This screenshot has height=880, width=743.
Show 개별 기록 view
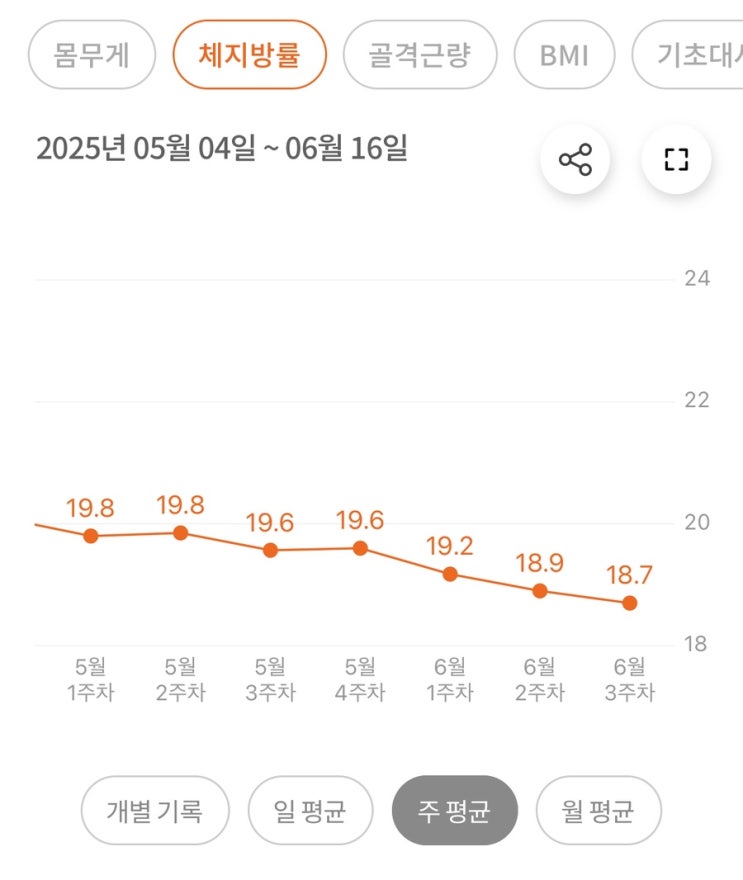point(155,811)
